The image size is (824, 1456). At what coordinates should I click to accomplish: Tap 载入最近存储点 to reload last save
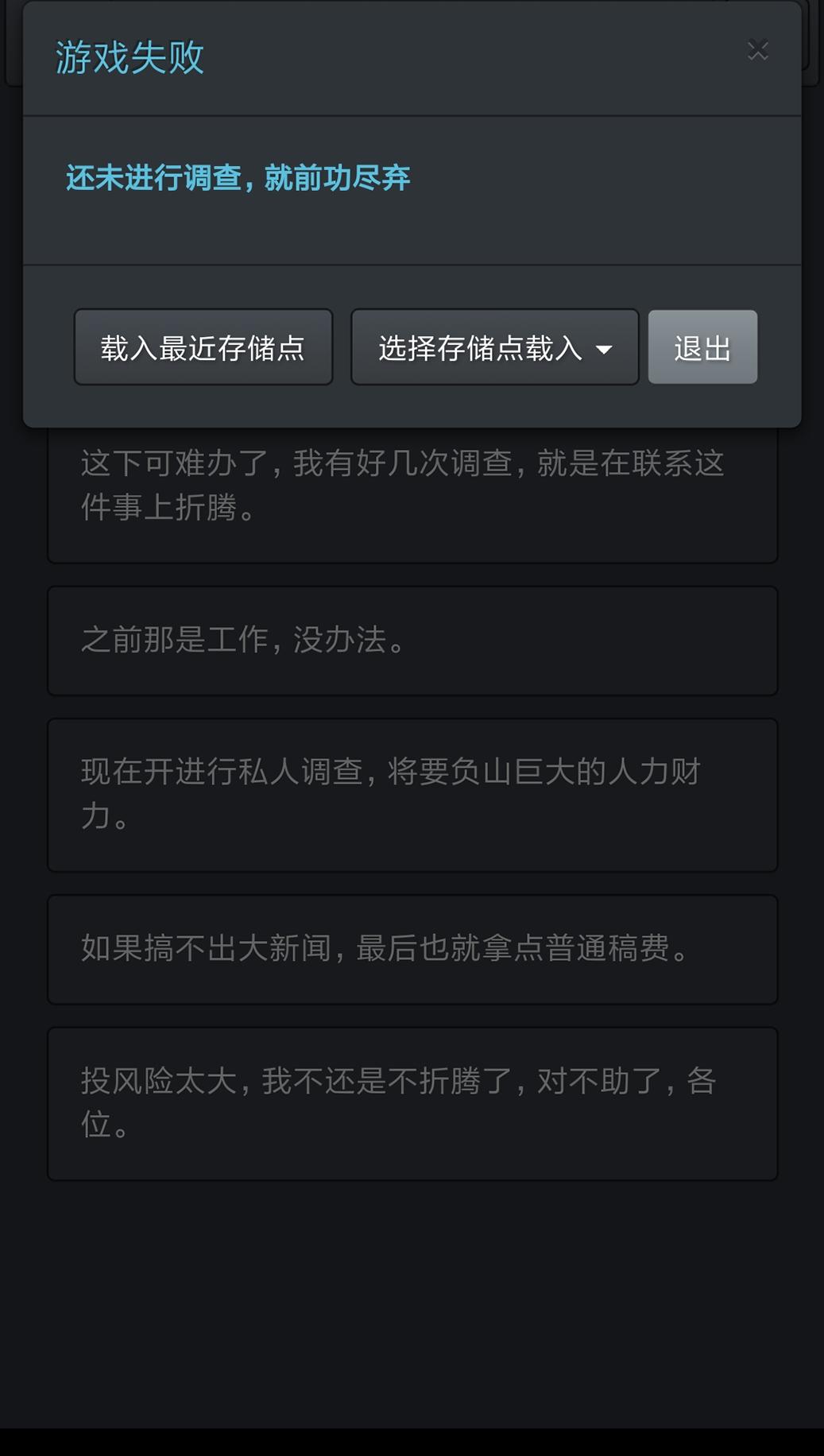tap(203, 347)
